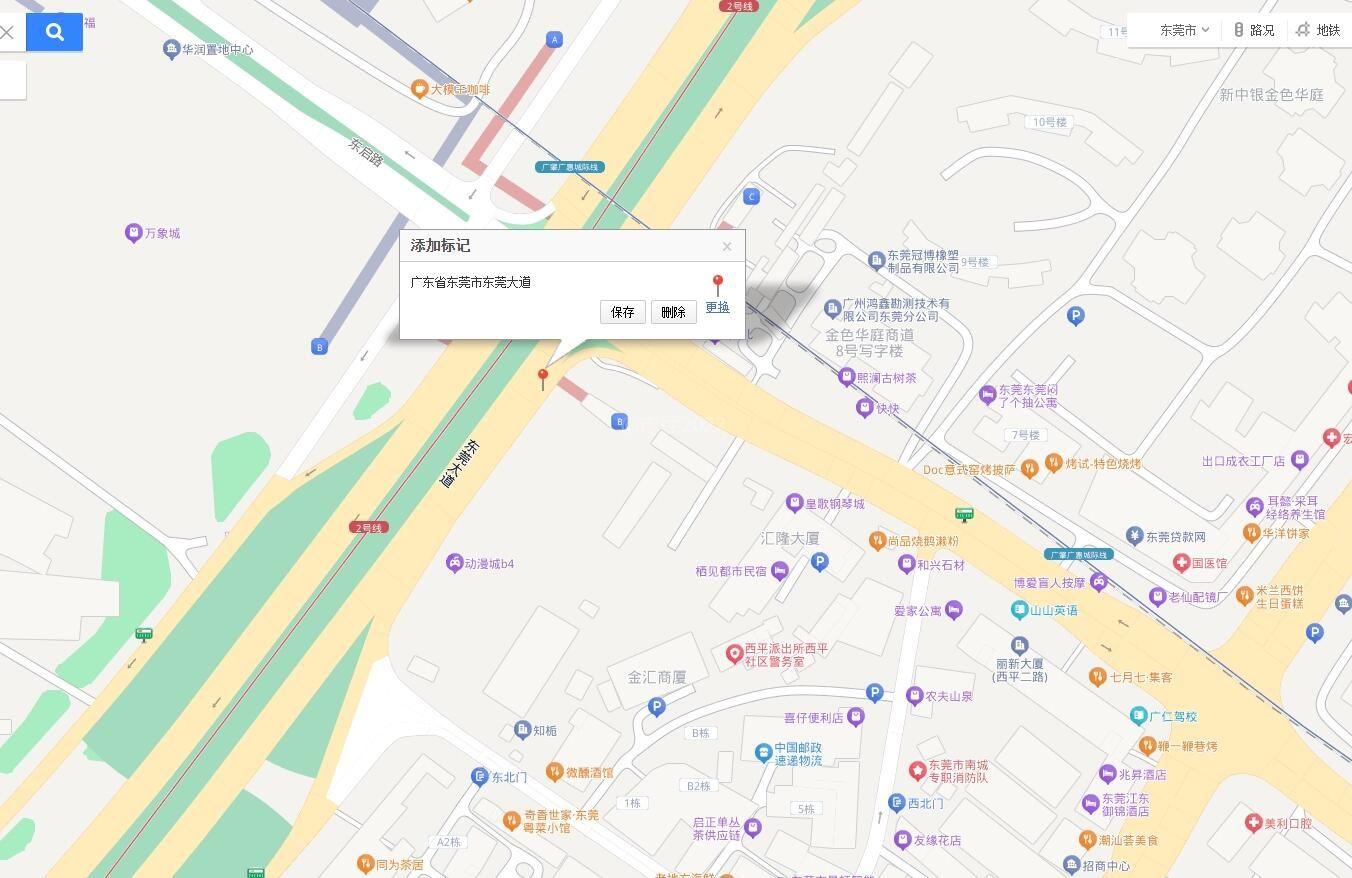Toggle the 路况 traffic layer
The height and width of the screenshot is (878, 1352).
[1254, 30]
